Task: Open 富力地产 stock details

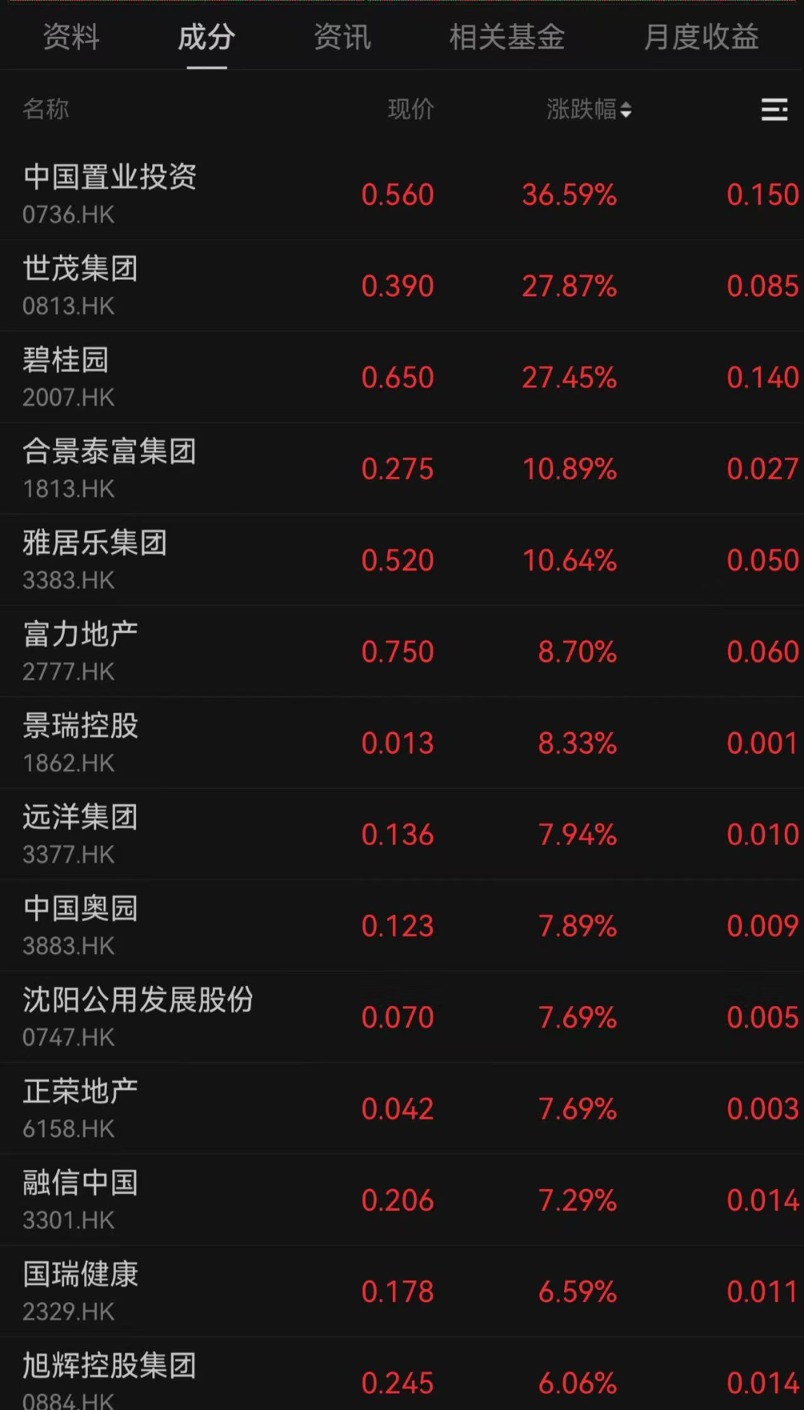Action: pos(402,651)
